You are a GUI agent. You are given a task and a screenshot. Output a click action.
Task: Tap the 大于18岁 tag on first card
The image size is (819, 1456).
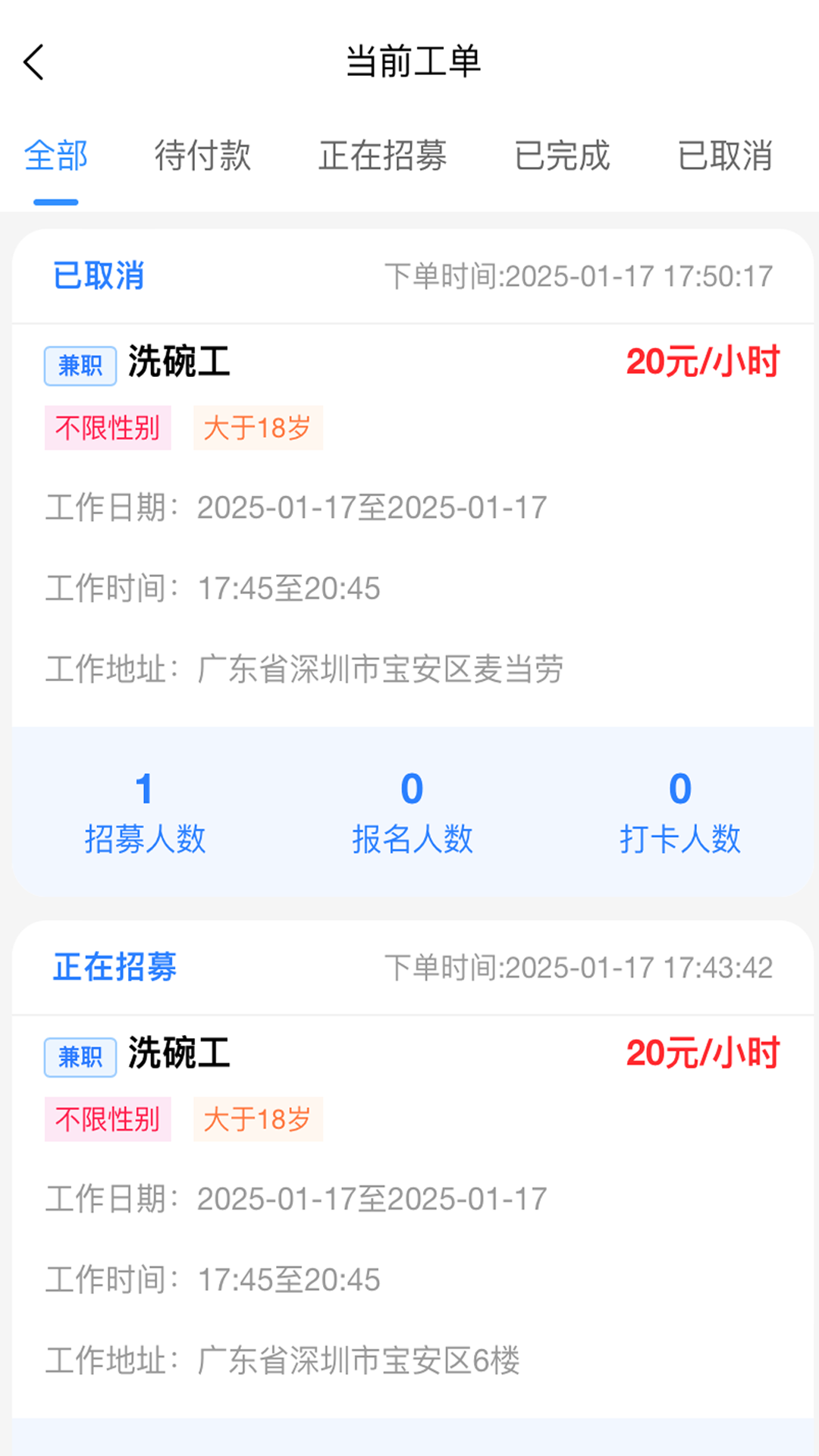(x=258, y=428)
